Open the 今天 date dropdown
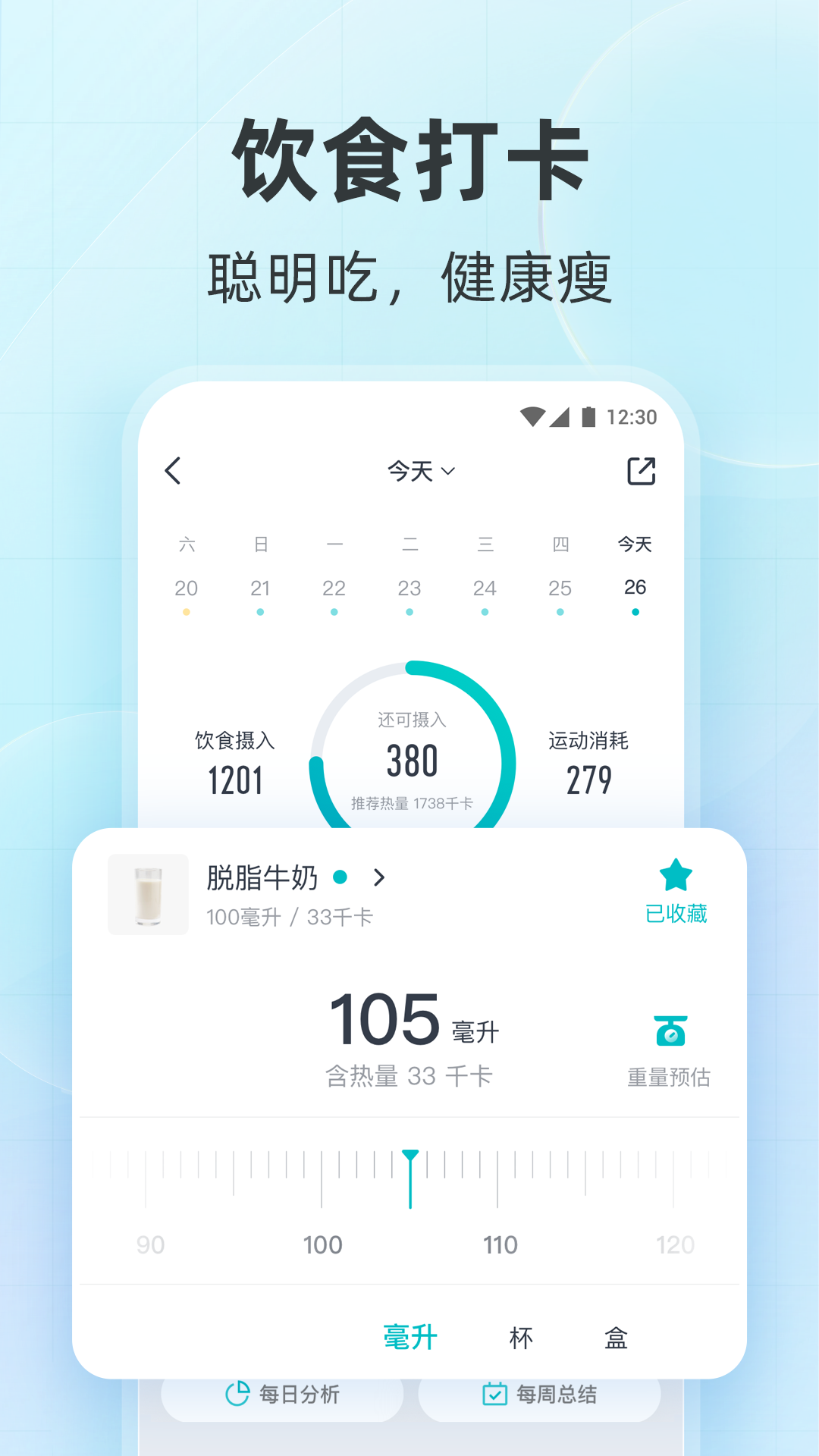 tap(419, 471)
